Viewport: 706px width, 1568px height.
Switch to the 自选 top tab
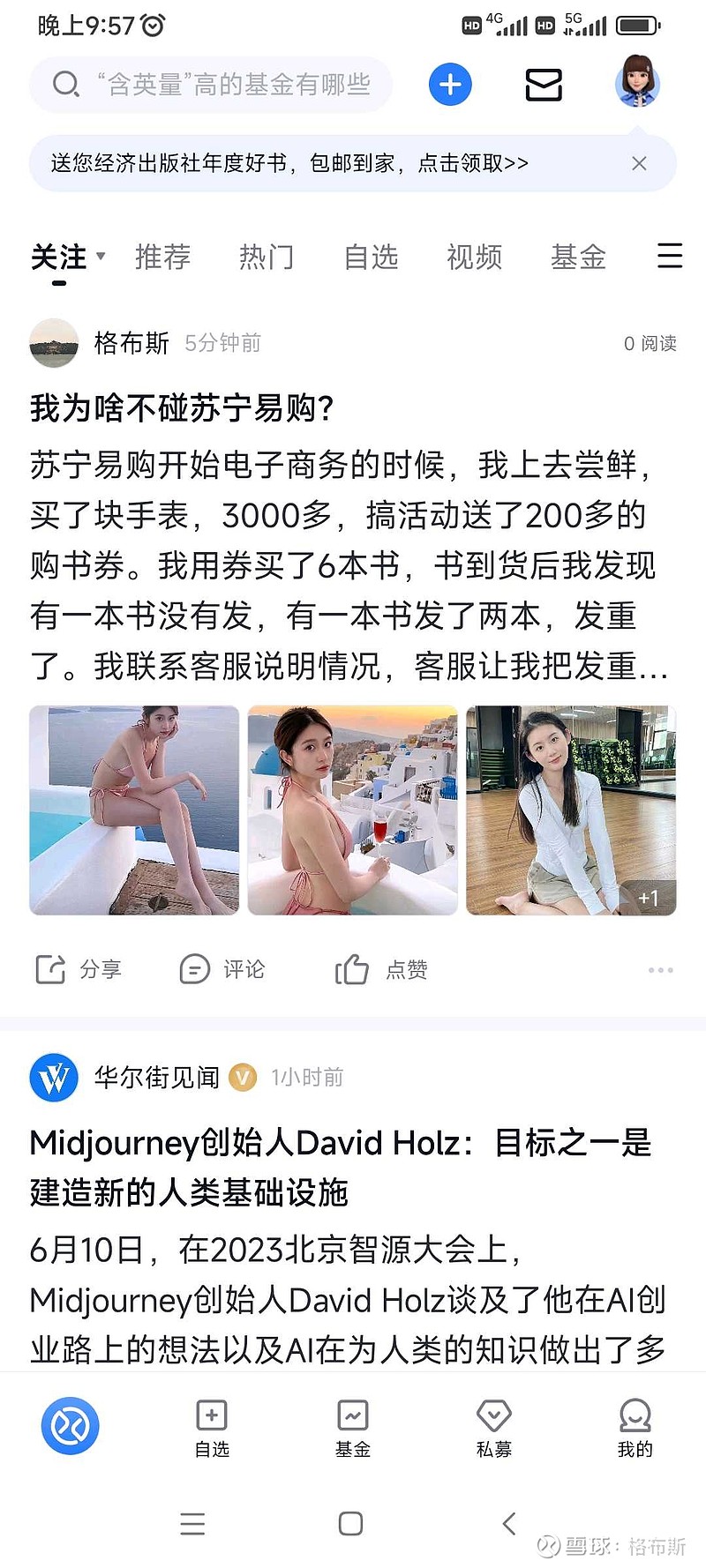[x=371, y=257]
